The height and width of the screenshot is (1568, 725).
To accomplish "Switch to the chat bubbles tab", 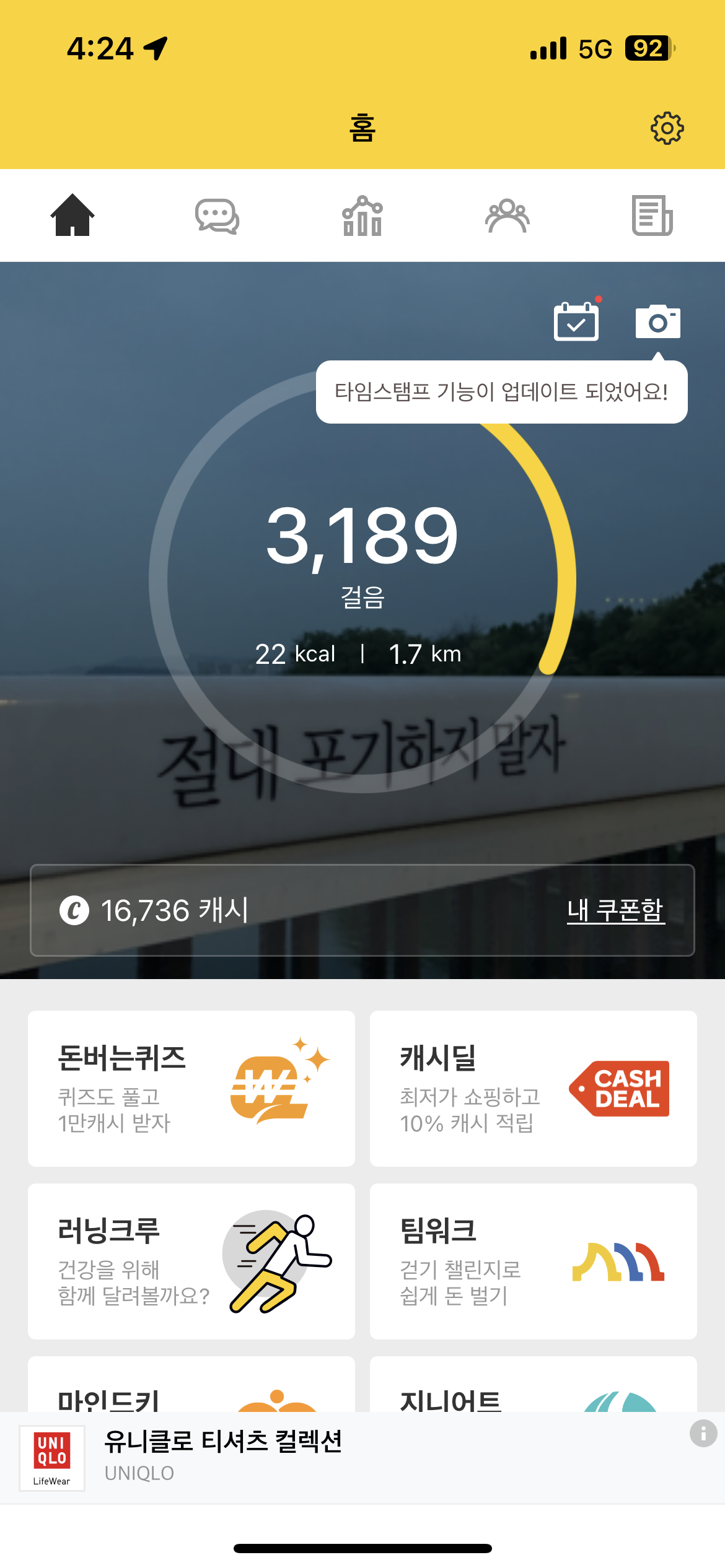I will [x=217, y=216].
